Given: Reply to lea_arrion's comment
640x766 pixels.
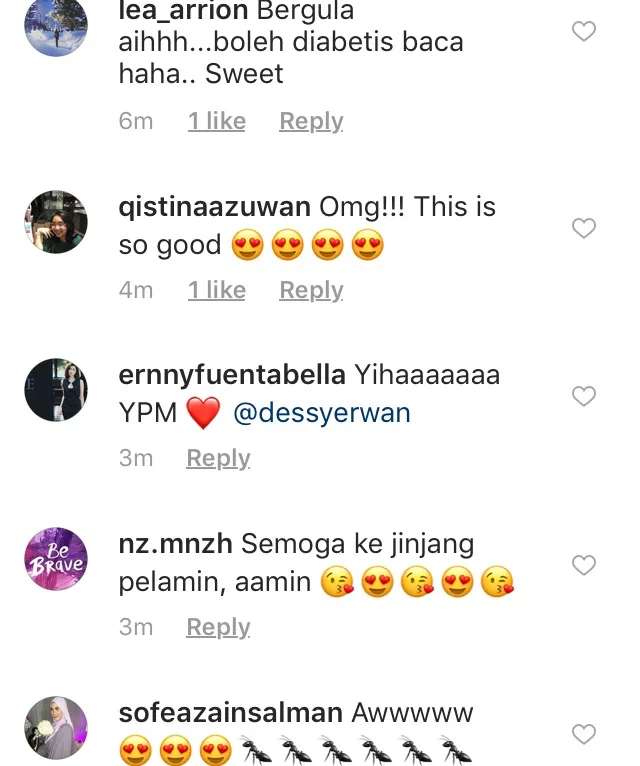Looking at the screenshot, I should (311, 121).
